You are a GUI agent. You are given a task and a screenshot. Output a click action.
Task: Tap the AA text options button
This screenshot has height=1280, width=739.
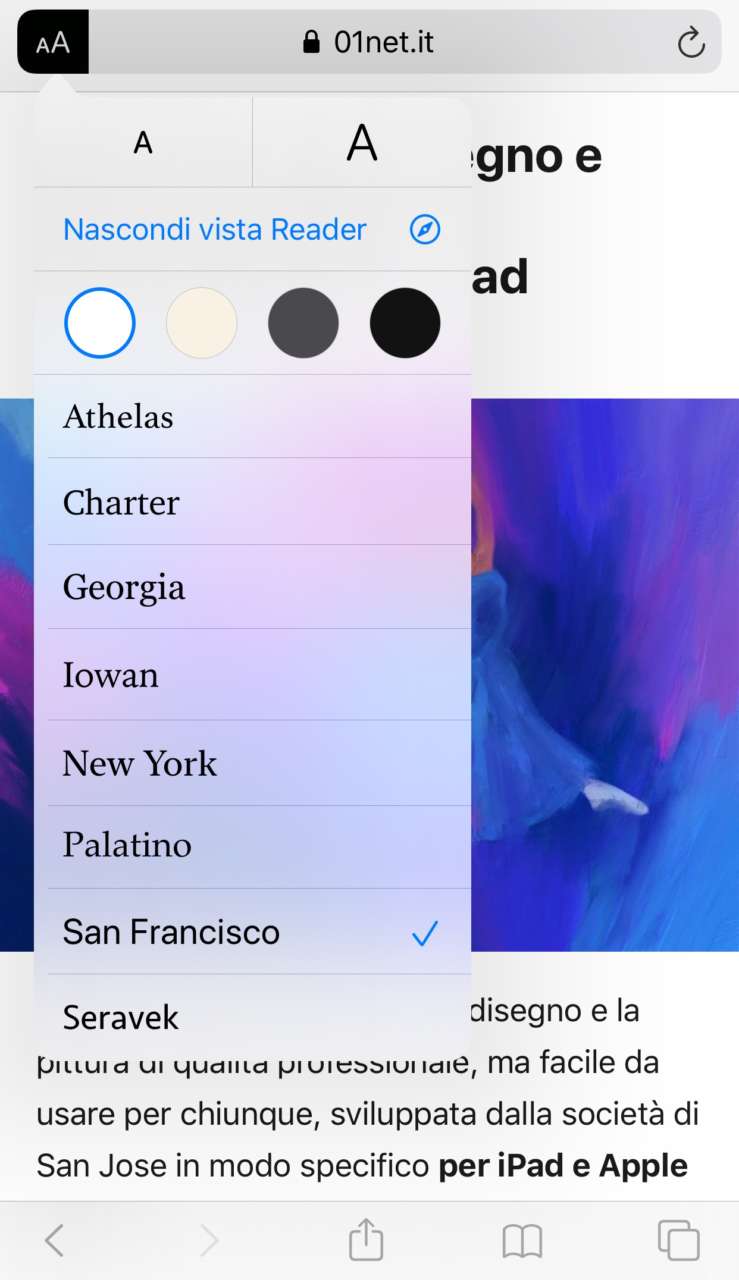53,42
